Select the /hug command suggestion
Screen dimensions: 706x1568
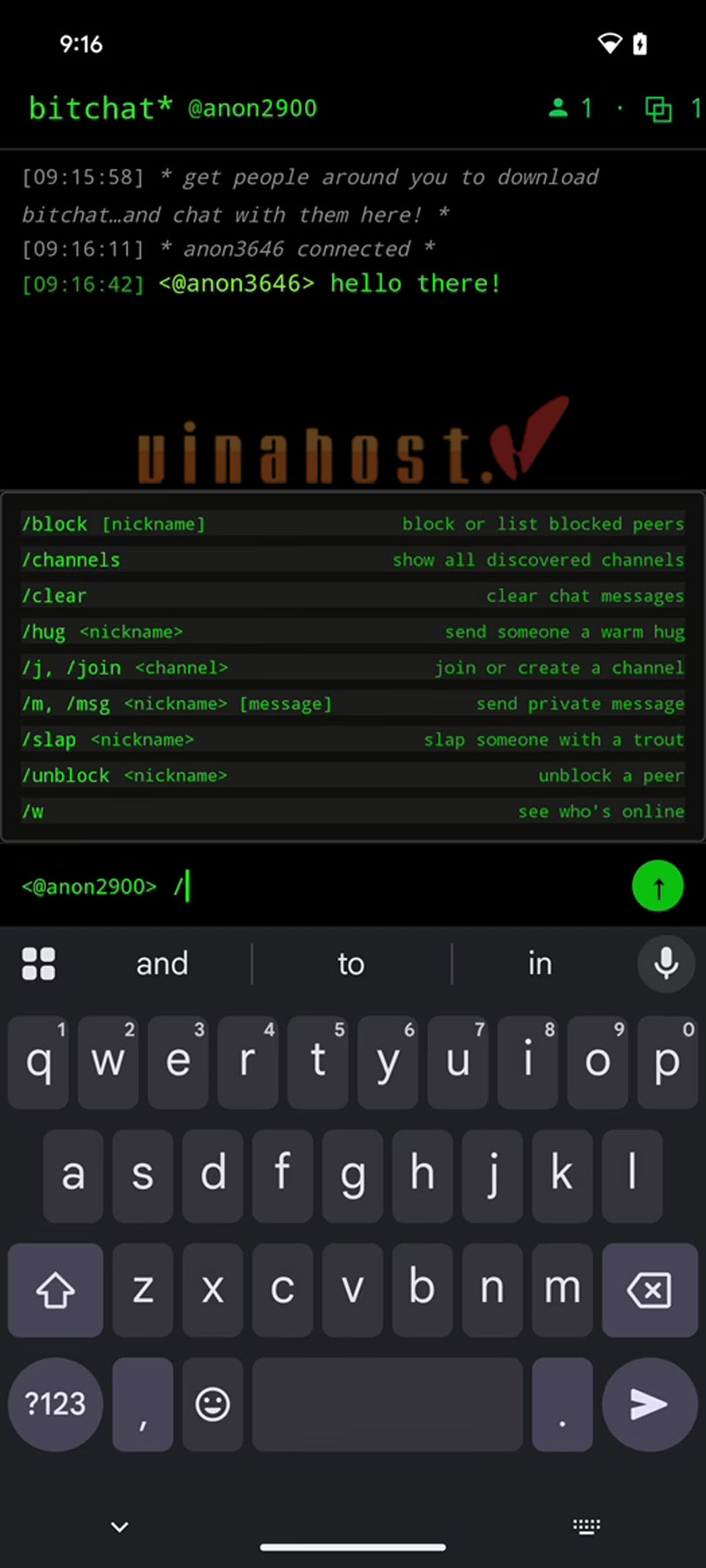coord(352,632)
